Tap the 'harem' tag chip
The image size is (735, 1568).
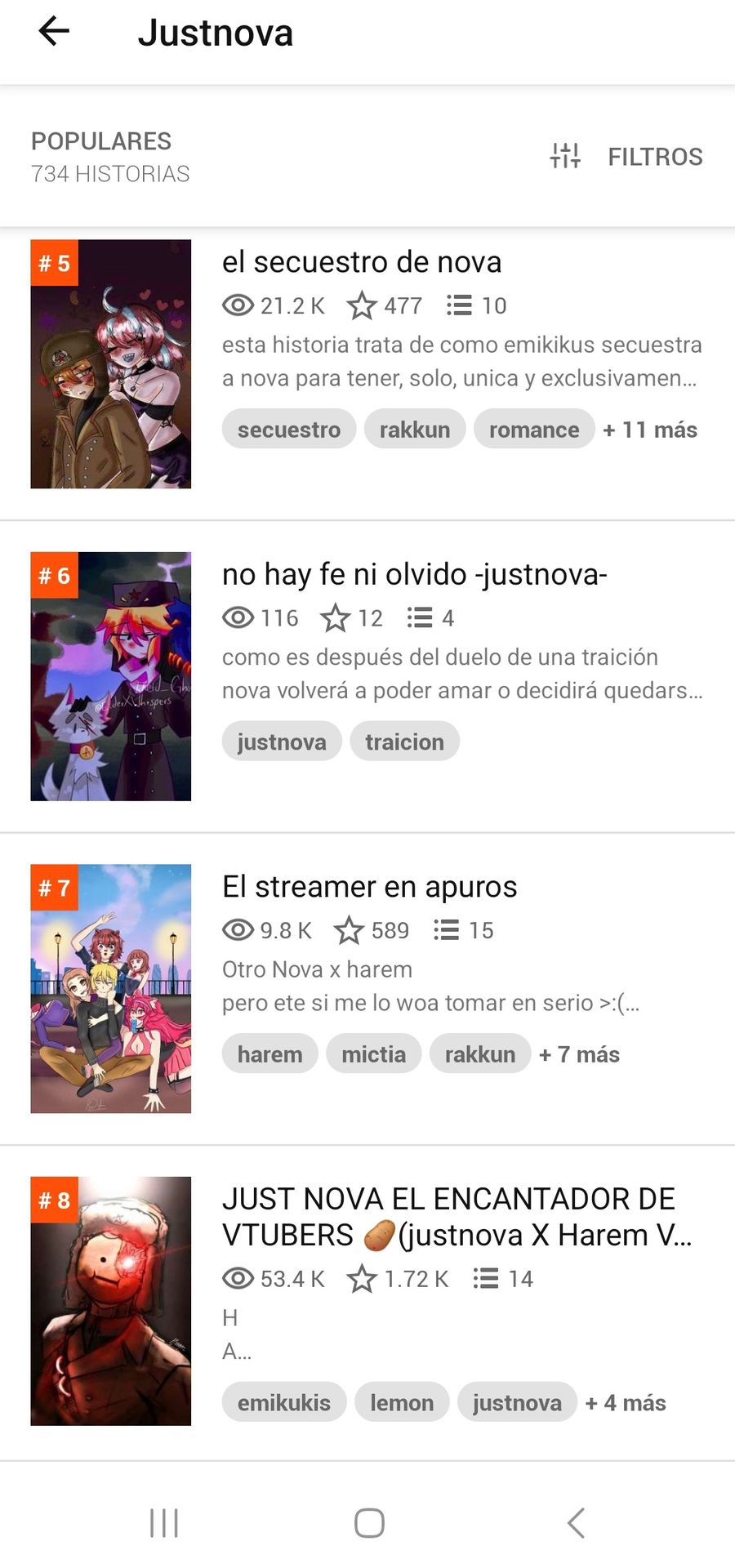point(270,1054)
